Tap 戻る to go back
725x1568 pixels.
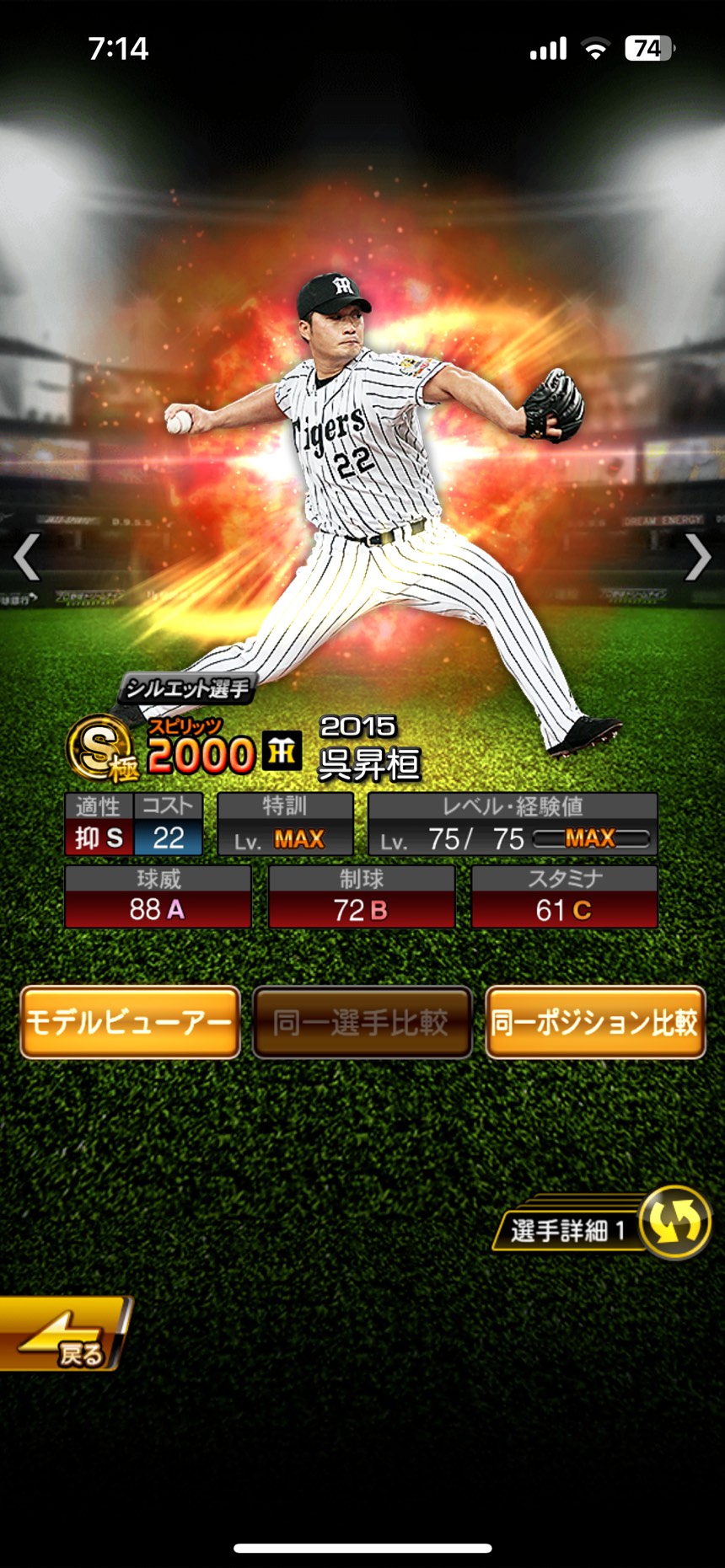coord(66,1334)
